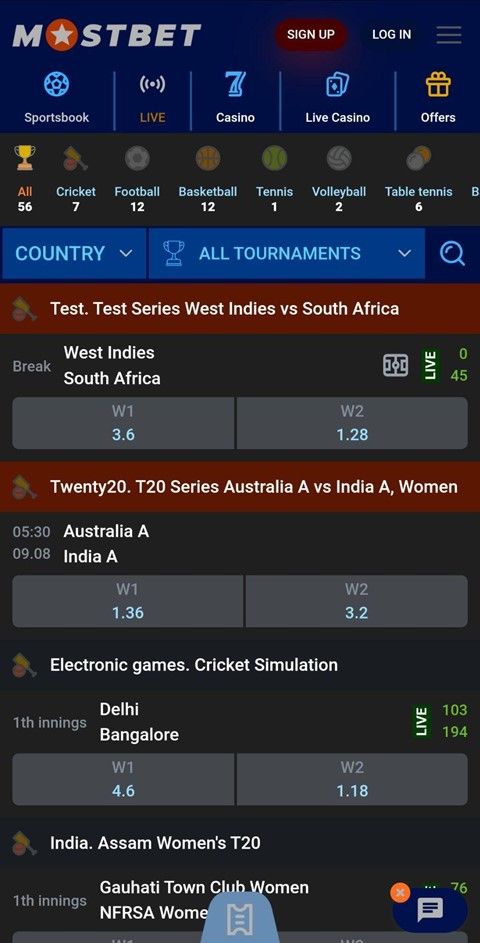The height and width of the screenshot is (943, 480).
Task: Expand the COUNTRY dropdown
Action: tap(74, 253)
